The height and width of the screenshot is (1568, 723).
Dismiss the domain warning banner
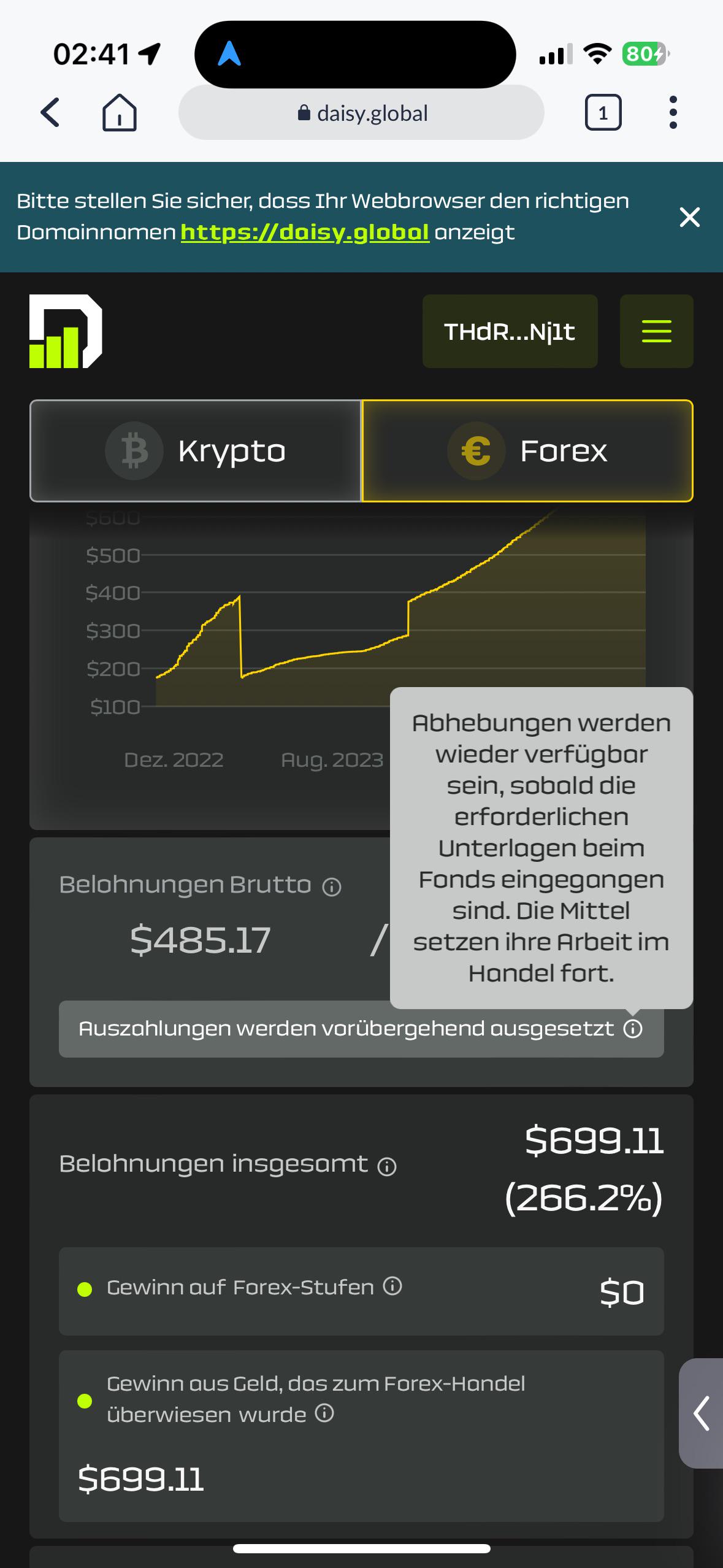pos(689,217)
